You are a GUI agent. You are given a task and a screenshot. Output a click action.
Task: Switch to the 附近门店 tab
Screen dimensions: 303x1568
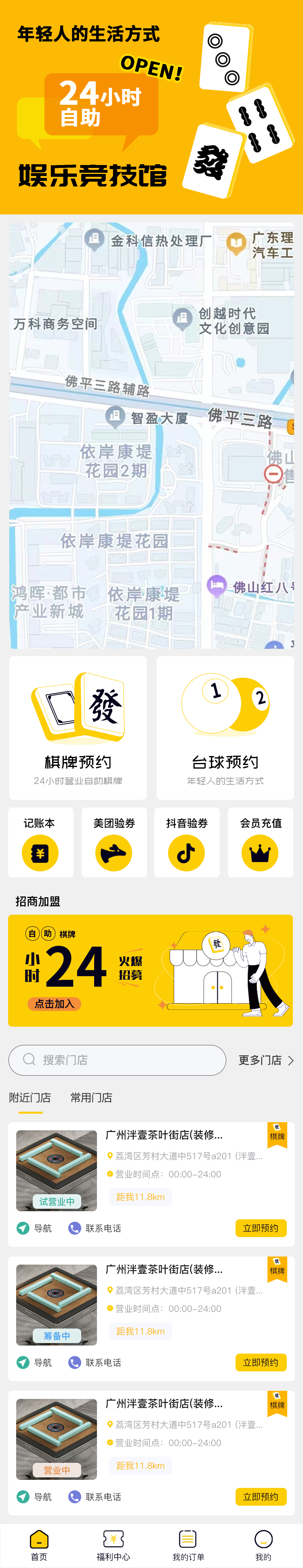tap(30, 1098)
